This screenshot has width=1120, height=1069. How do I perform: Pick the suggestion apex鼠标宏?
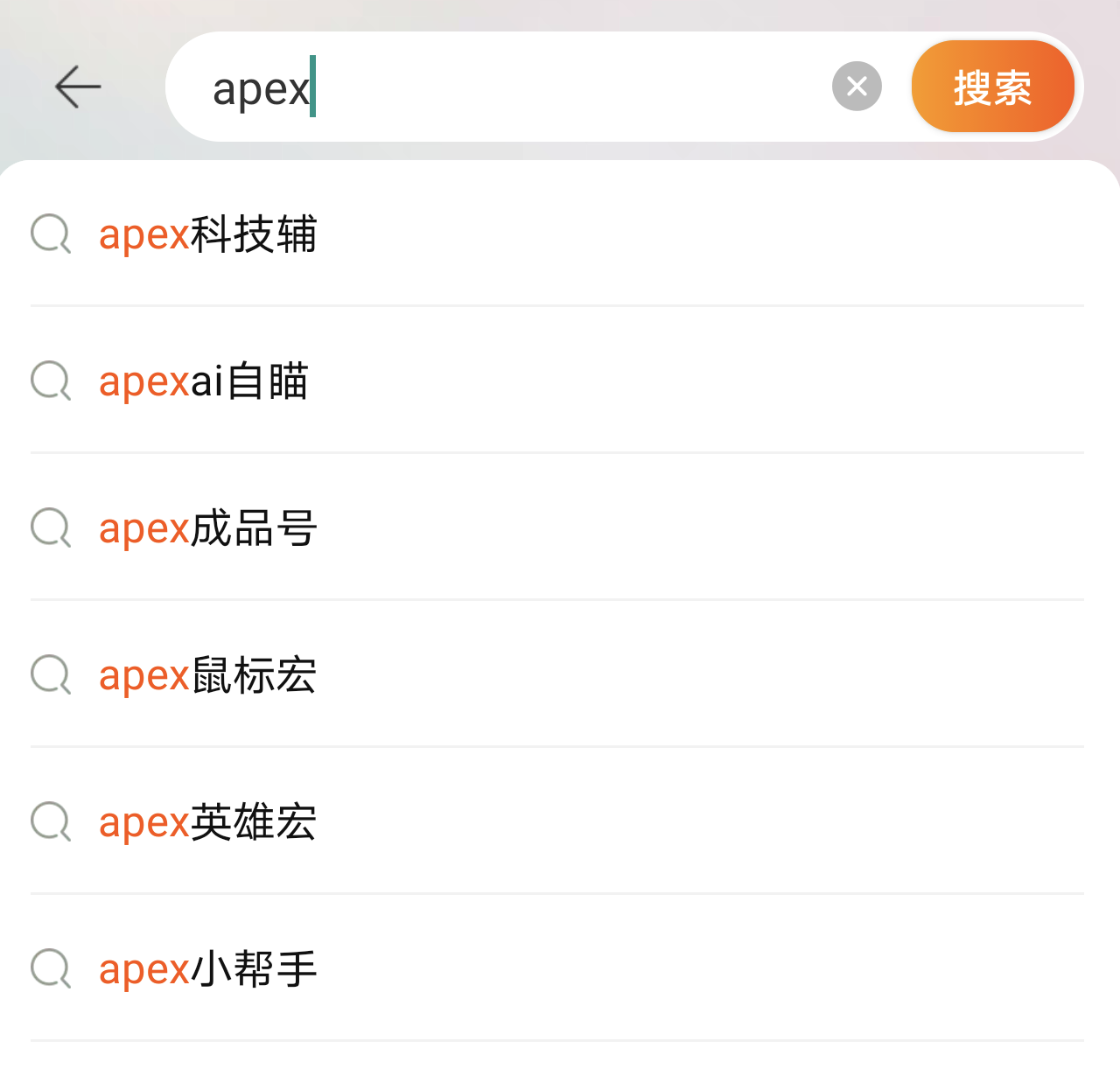tap(207, 675)
